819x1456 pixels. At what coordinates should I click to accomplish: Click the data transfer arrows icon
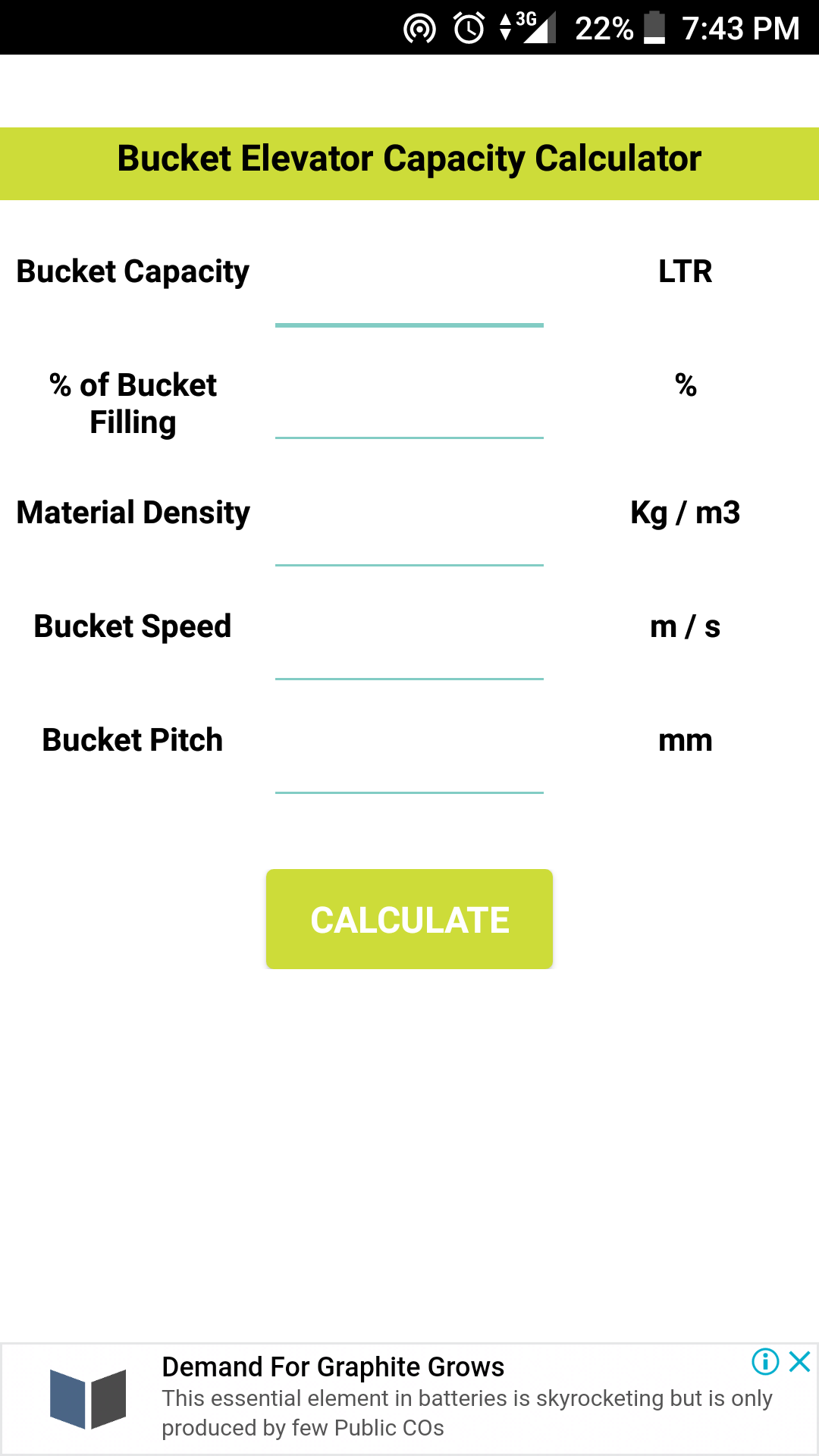point(507,28)
